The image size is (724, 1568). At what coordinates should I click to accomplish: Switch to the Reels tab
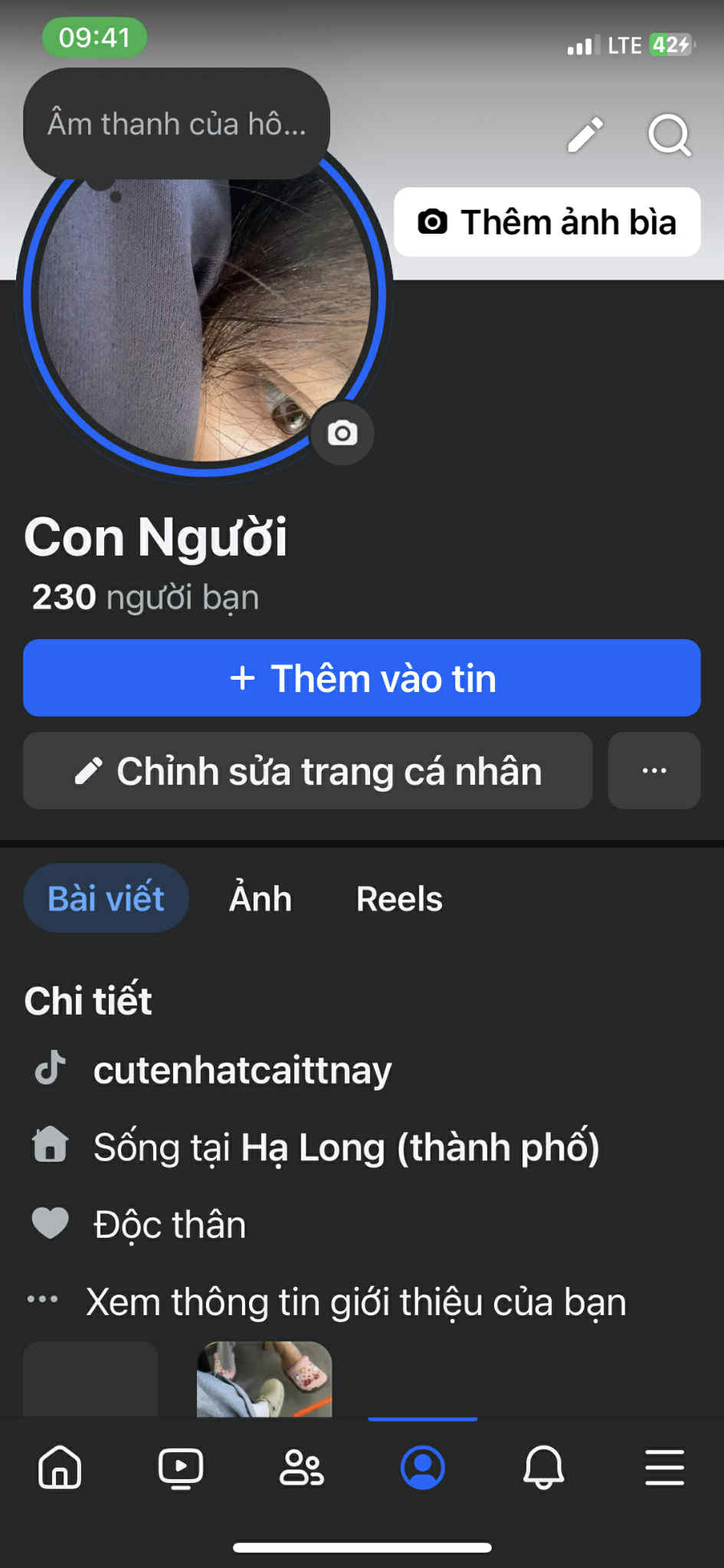(x=399, y=899)
